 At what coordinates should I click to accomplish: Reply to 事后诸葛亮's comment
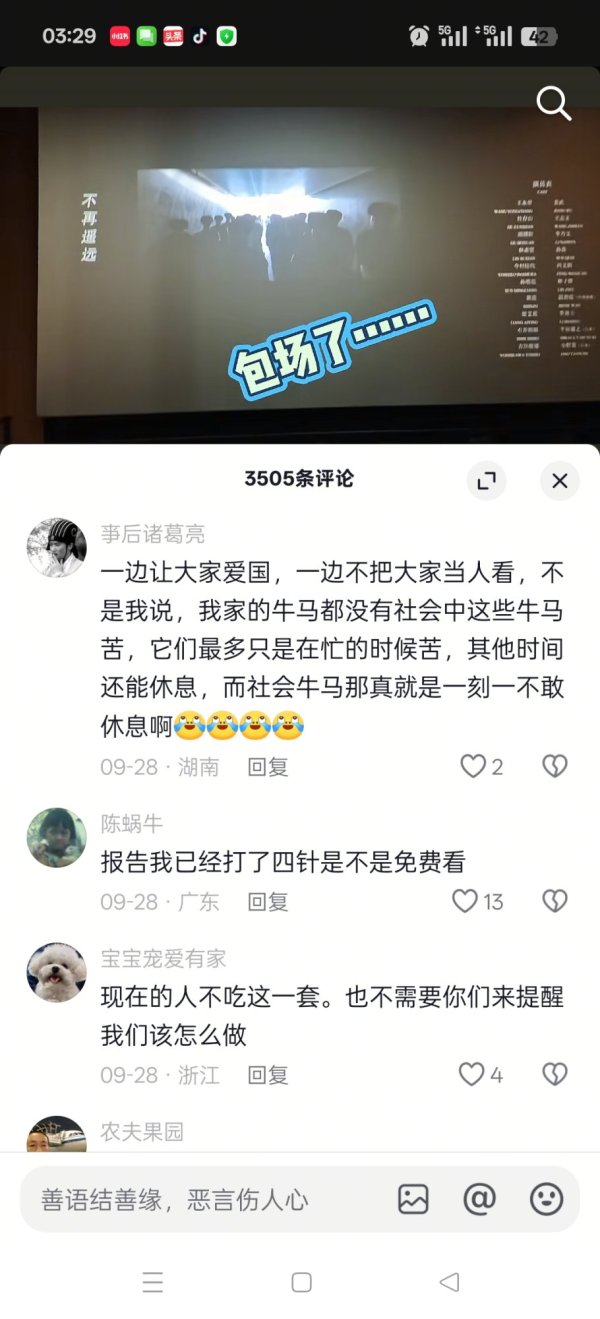click(268, 767)
